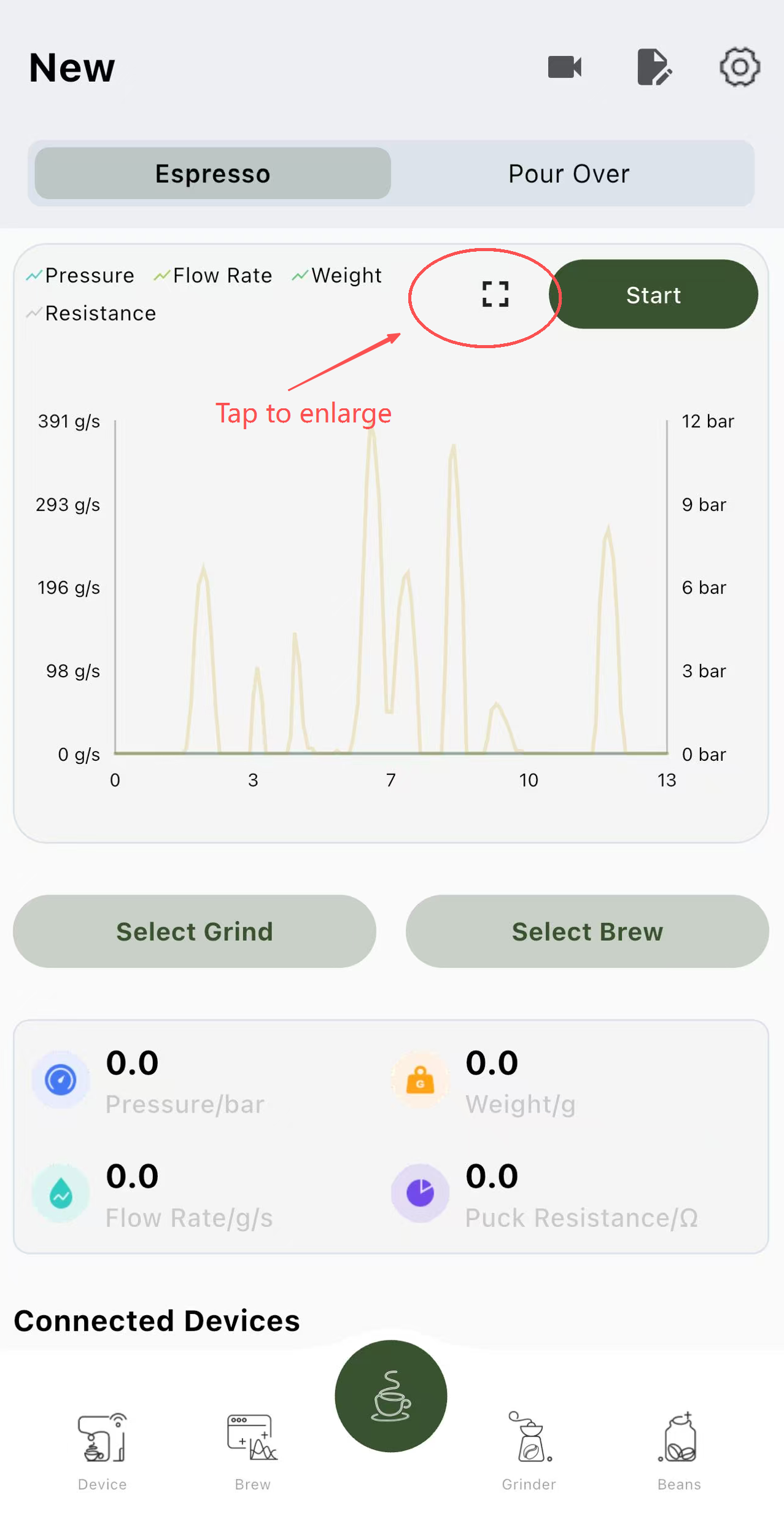
Task: Toggle the Weight series in the chart
Action: click(338, 276)
